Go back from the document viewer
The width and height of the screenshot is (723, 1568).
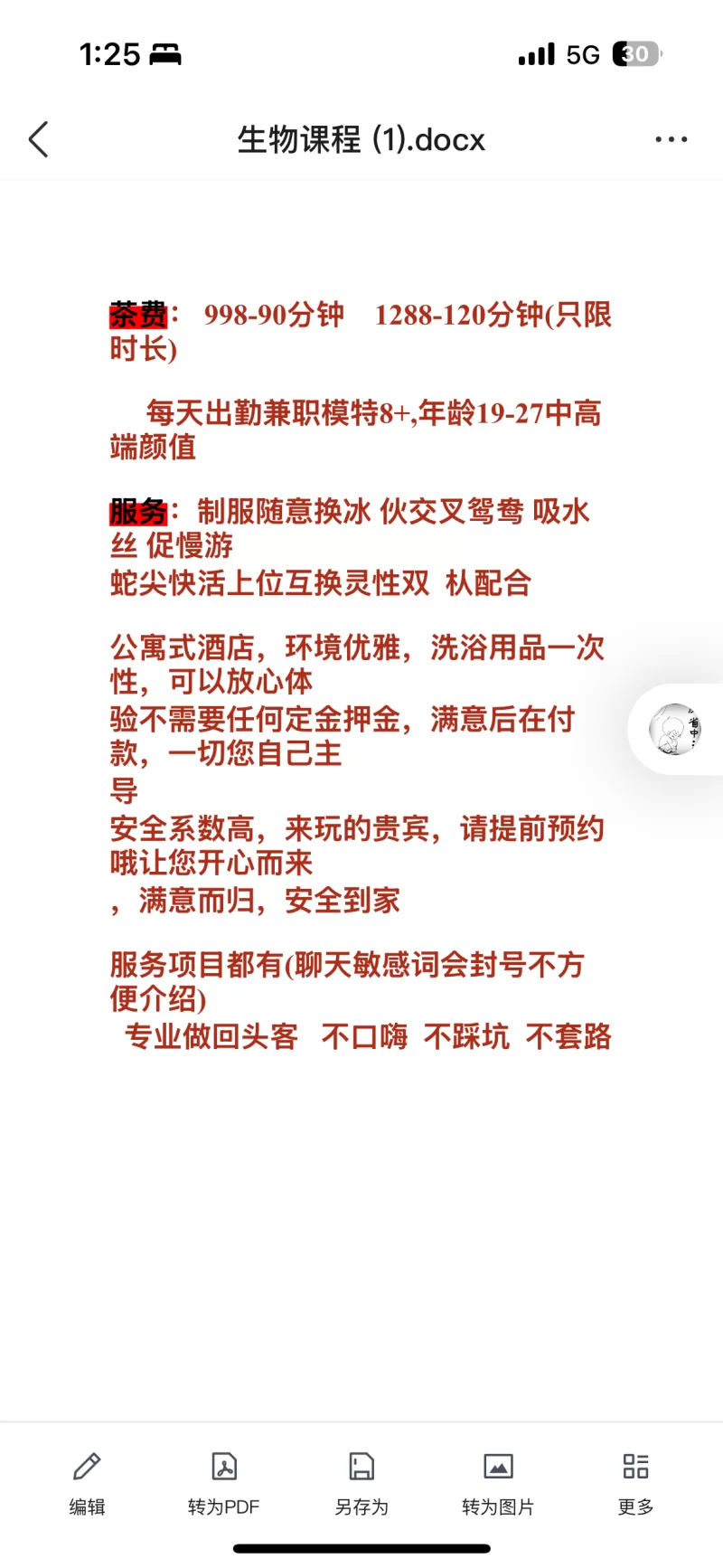coord(39,140)
